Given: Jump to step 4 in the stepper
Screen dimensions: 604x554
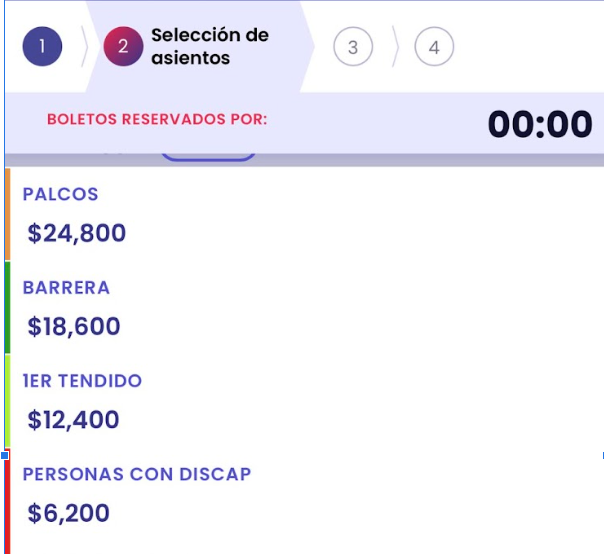Looking at the screenshot, I should point(433,47).
